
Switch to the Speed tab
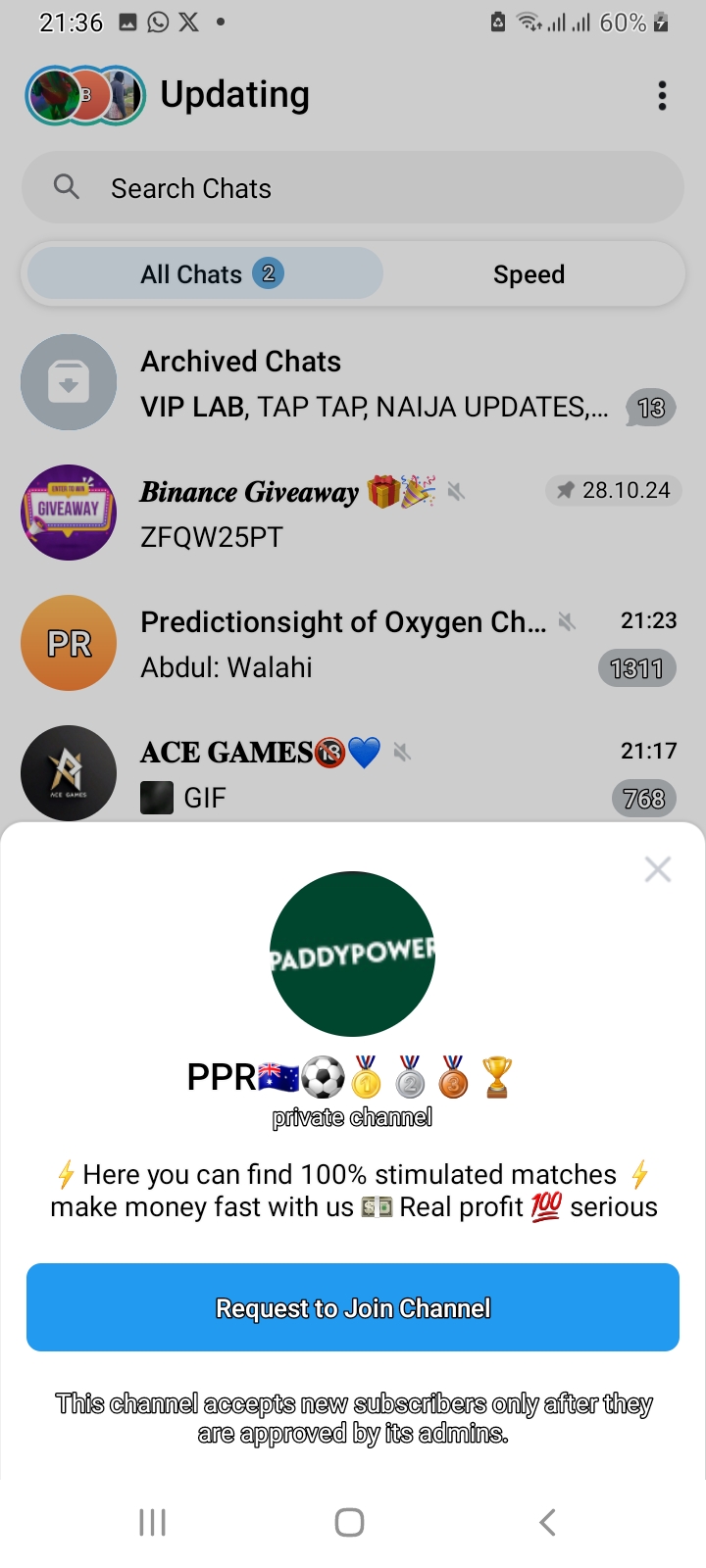pos(529,274)
